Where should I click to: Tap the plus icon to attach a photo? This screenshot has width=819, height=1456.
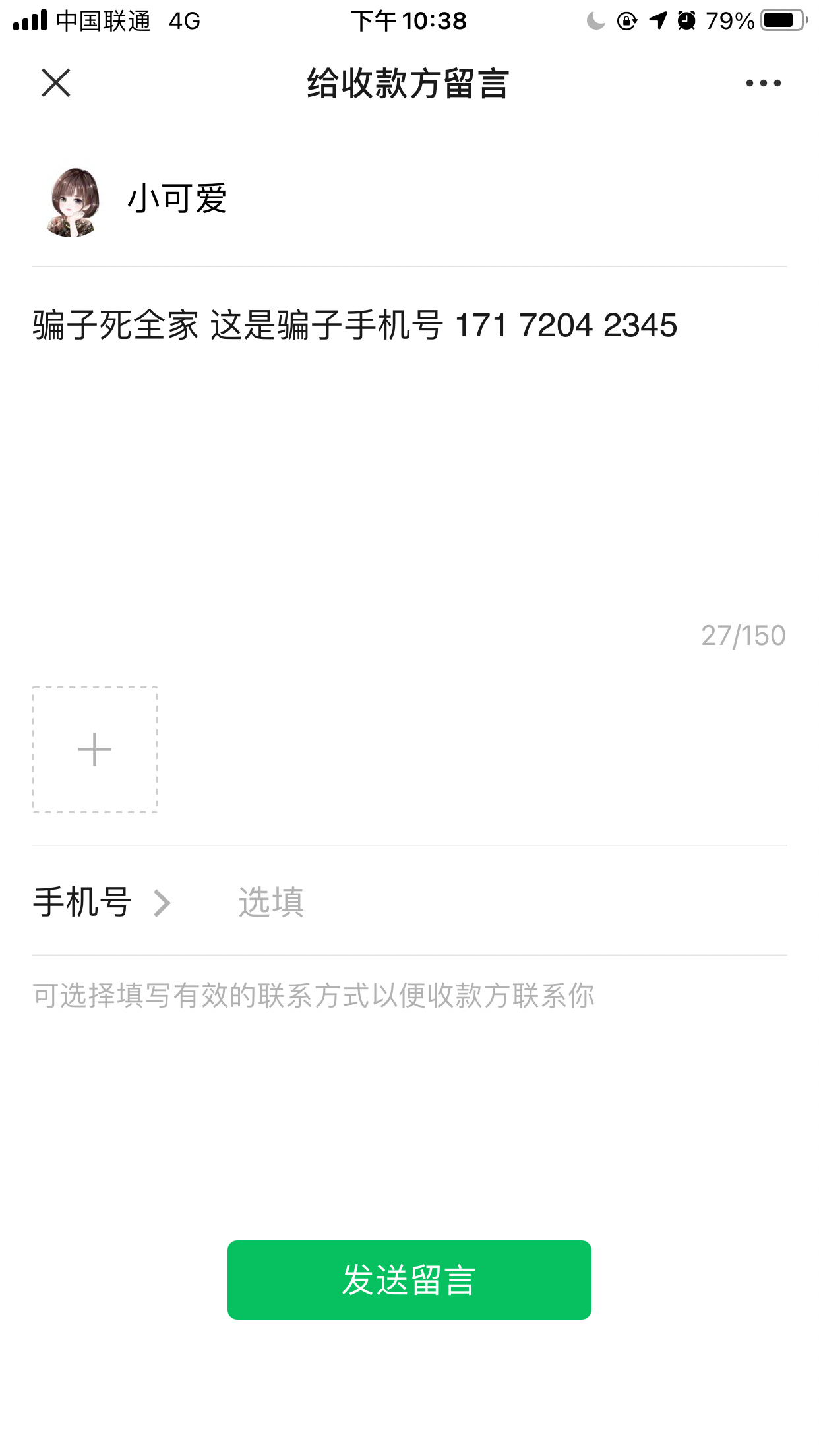[x=94, y=748]
